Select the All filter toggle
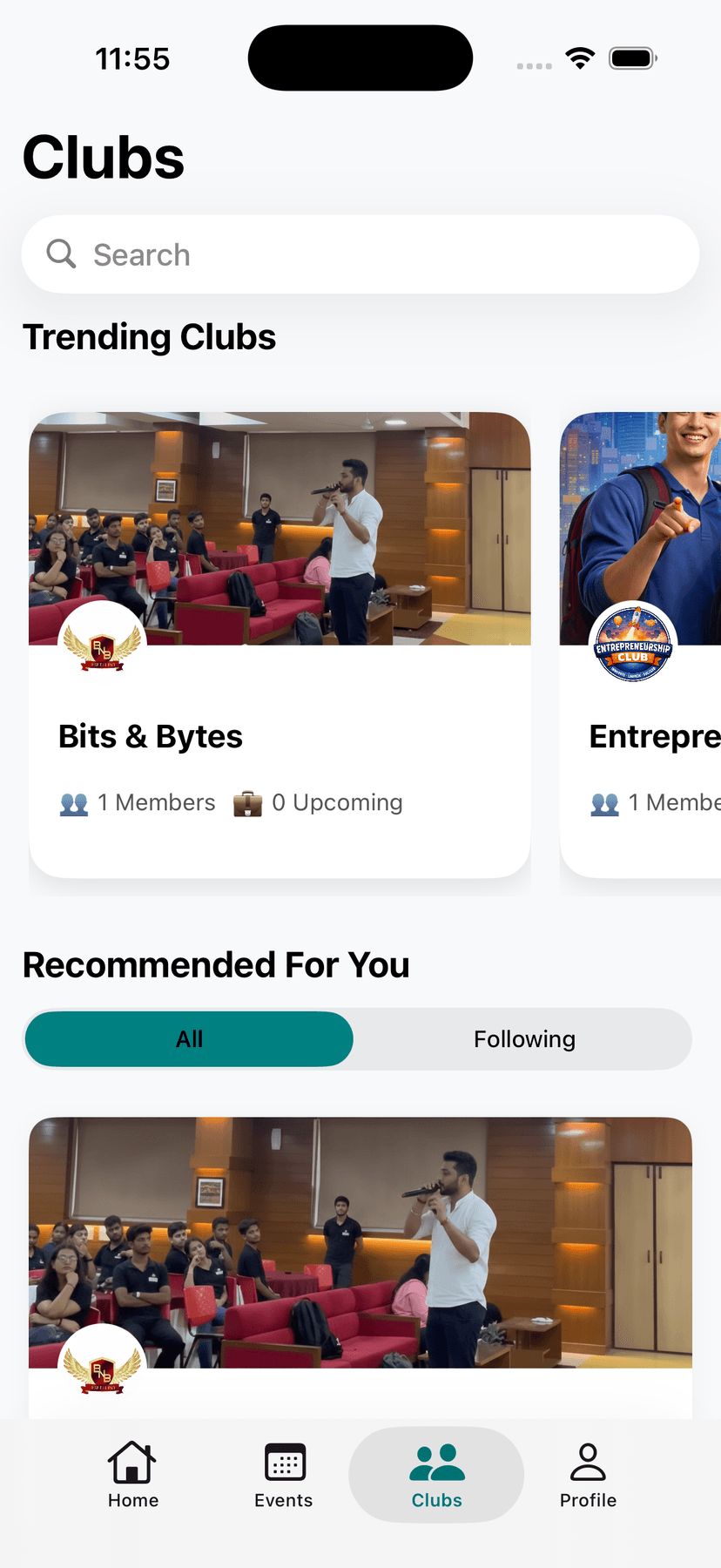 click(188, 1038)
